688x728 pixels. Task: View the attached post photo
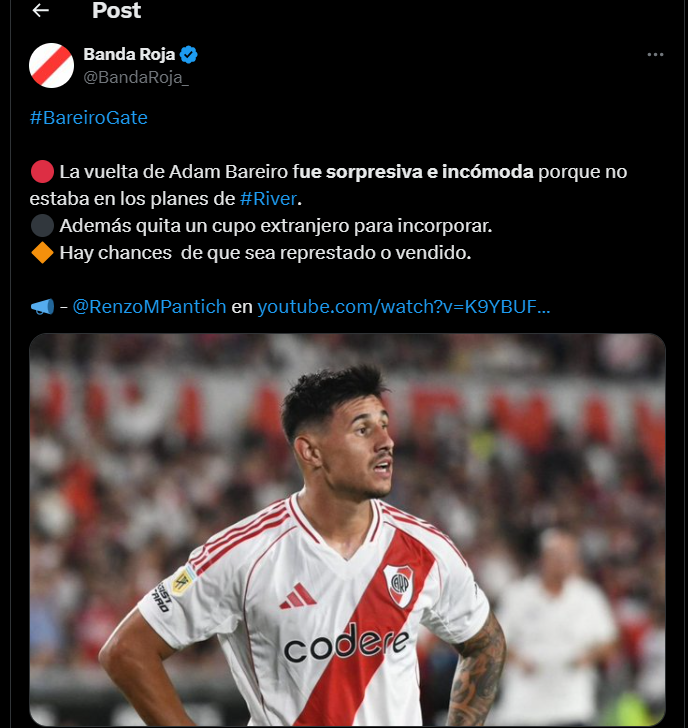click(347, 530)
